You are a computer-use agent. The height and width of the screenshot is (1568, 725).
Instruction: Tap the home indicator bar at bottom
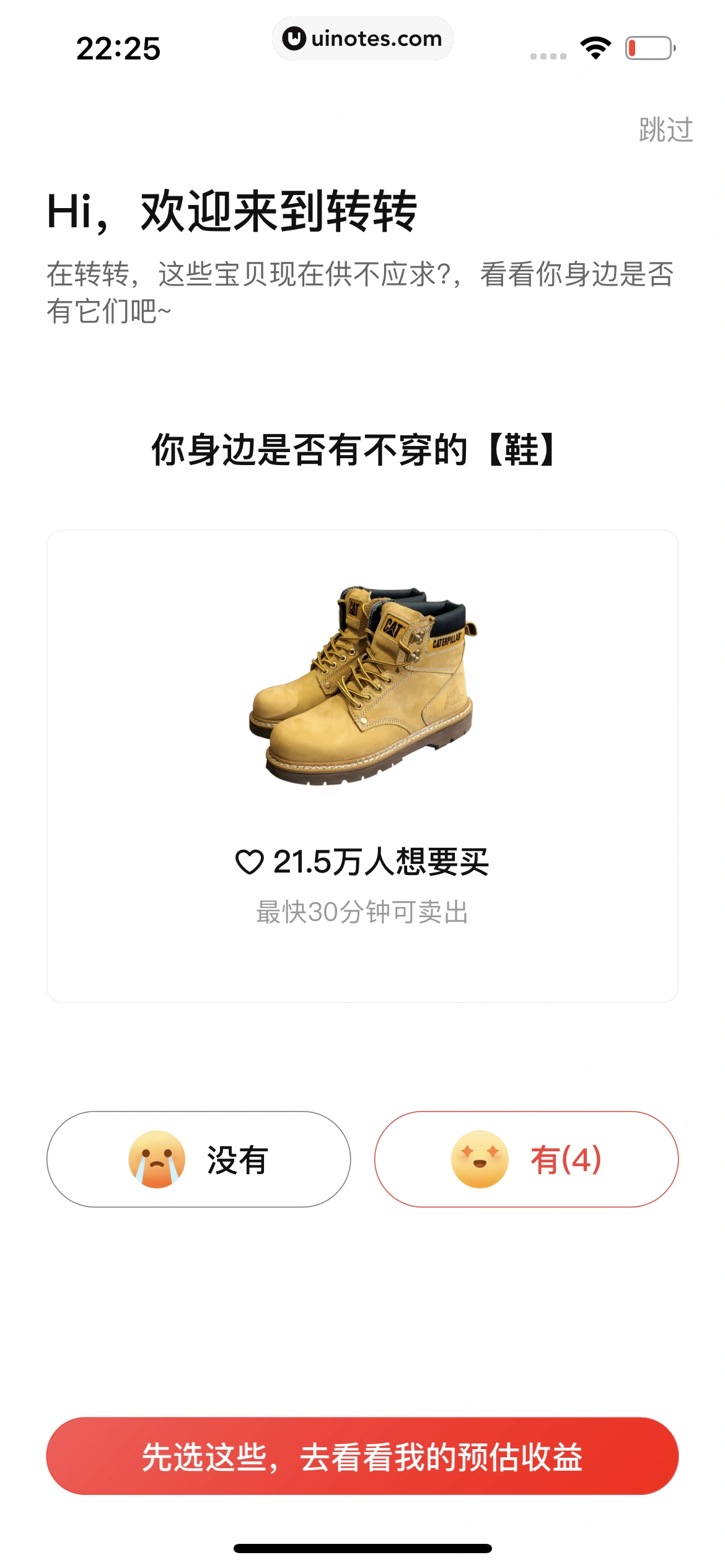362,1548
